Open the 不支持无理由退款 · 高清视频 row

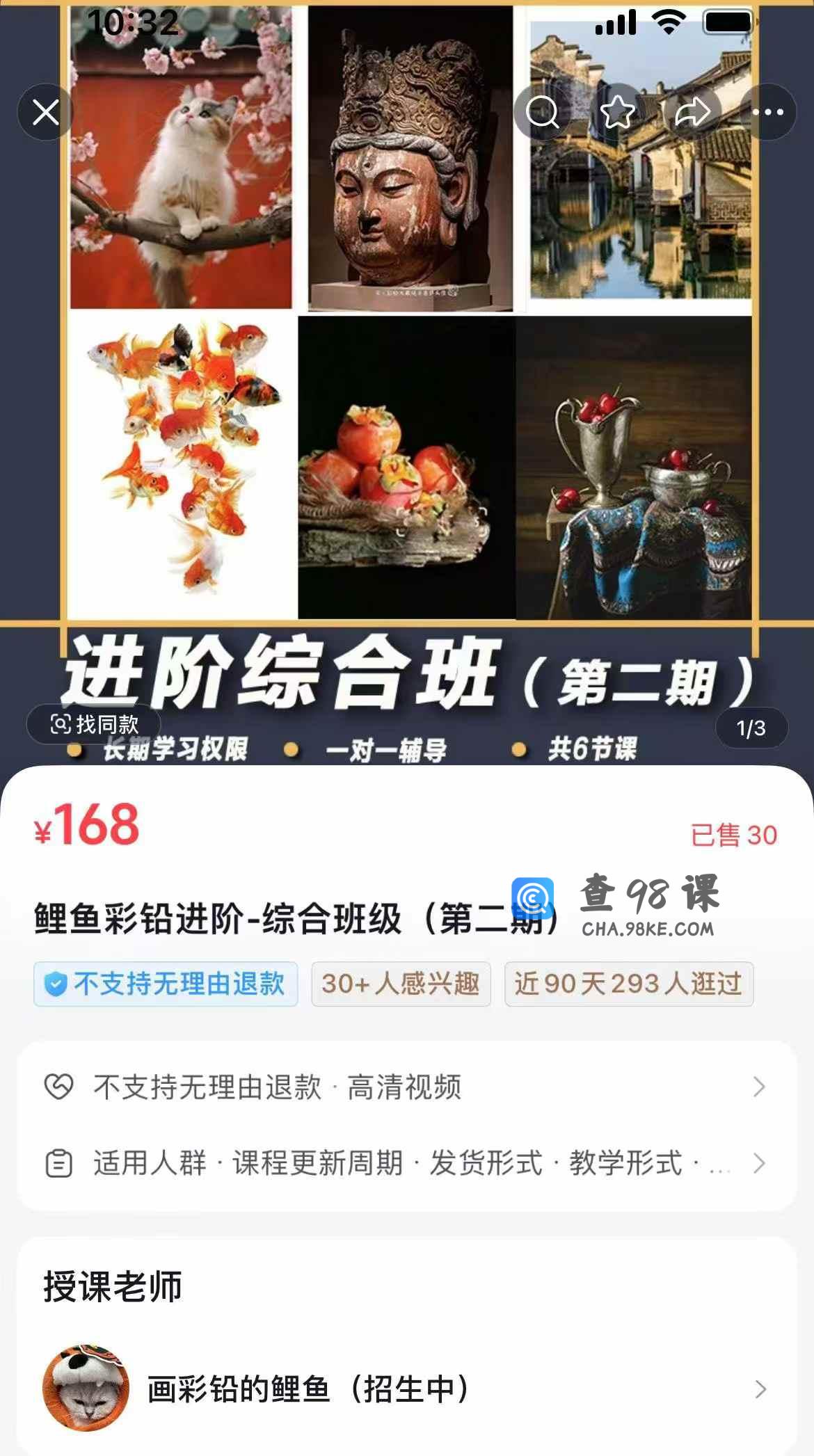(407, 1087)
